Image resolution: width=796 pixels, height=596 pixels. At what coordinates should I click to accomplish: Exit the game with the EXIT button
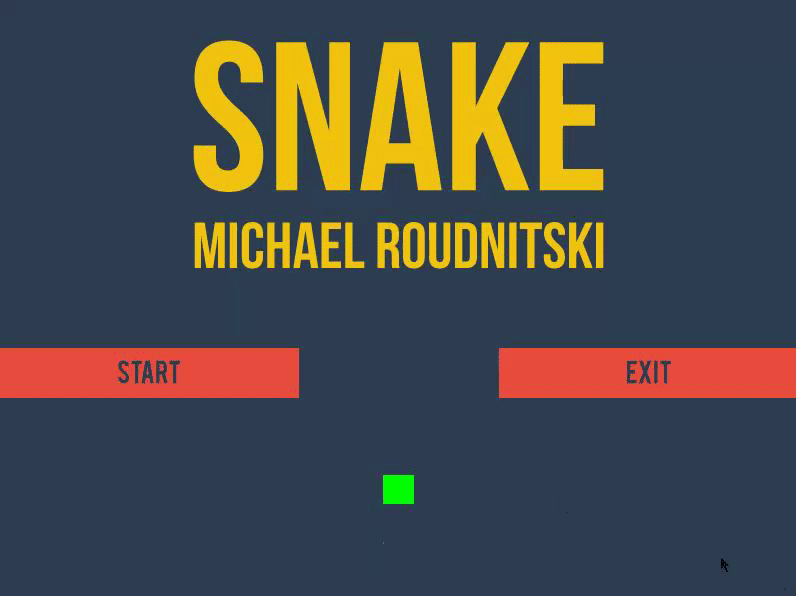click(x=647, y=373)
